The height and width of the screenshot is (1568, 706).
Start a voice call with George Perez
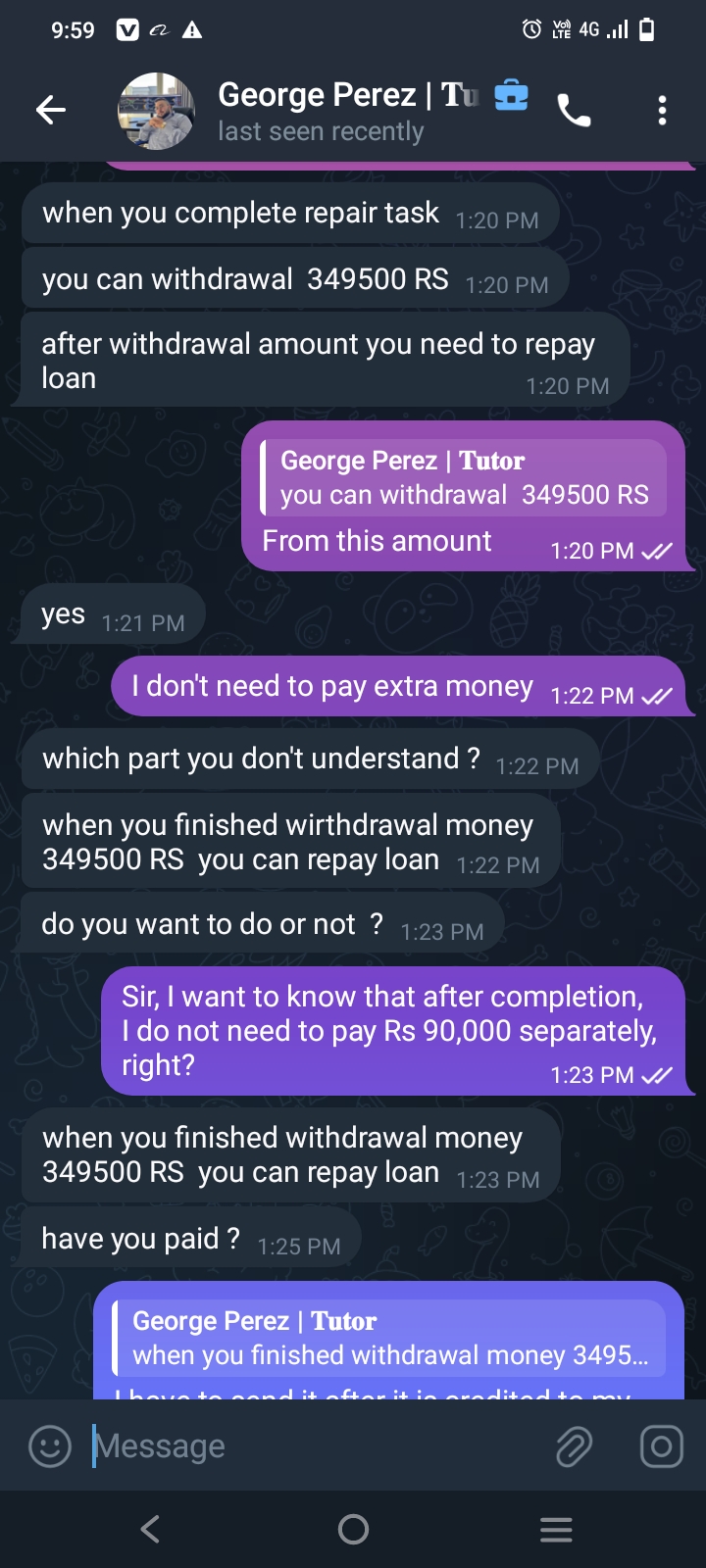(x=575, y=111)
